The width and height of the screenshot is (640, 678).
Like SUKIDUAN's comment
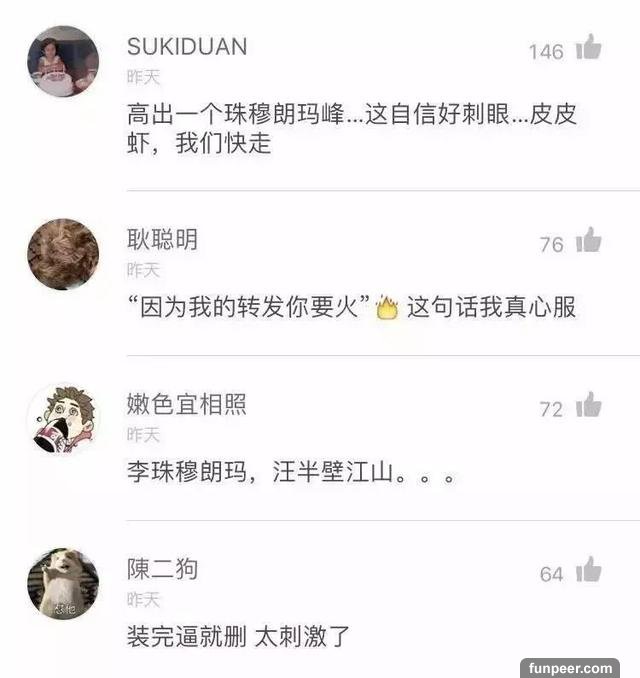(590, 47)
